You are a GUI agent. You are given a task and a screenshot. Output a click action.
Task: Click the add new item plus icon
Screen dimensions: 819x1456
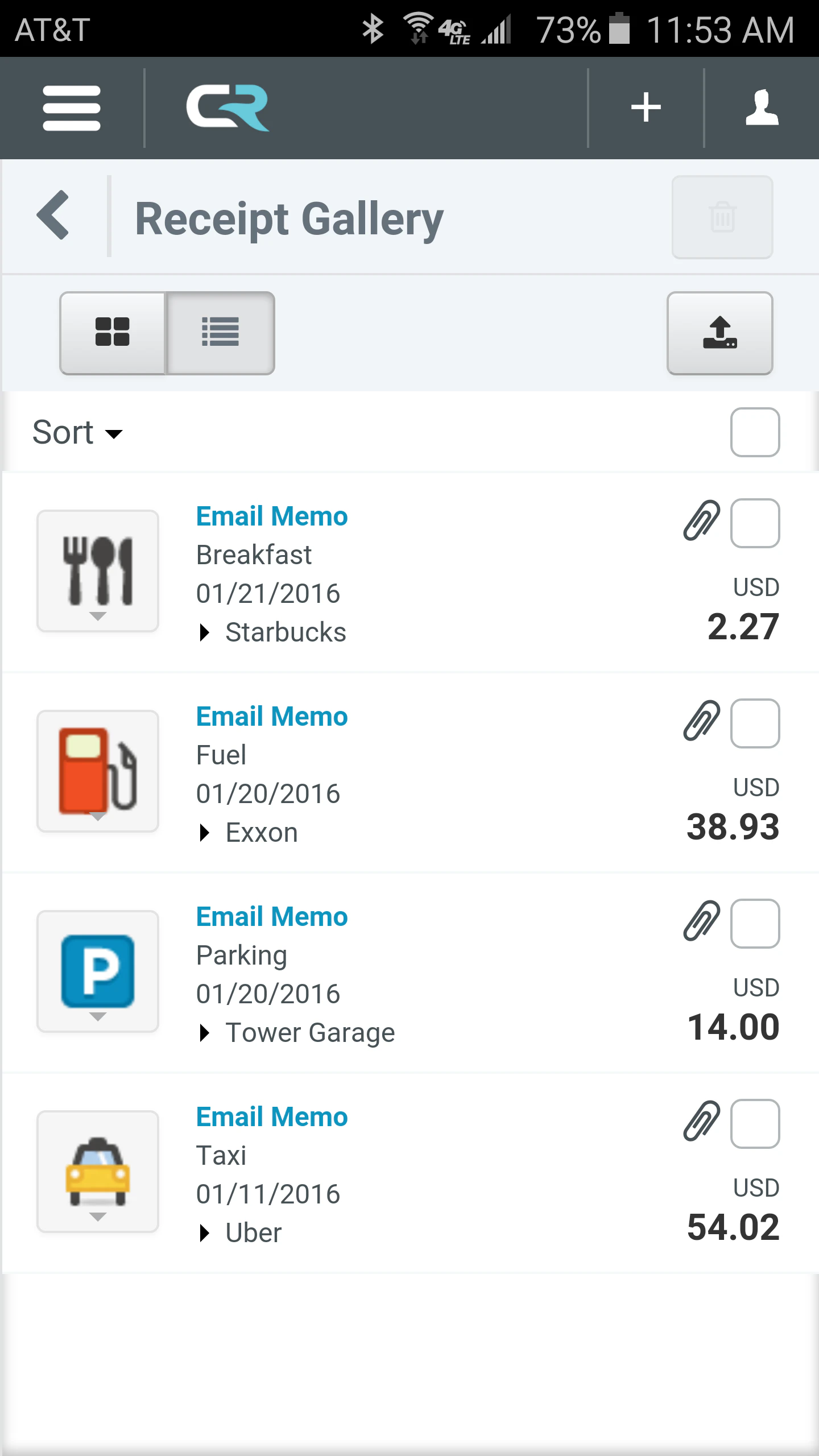[x=646, y=107]
